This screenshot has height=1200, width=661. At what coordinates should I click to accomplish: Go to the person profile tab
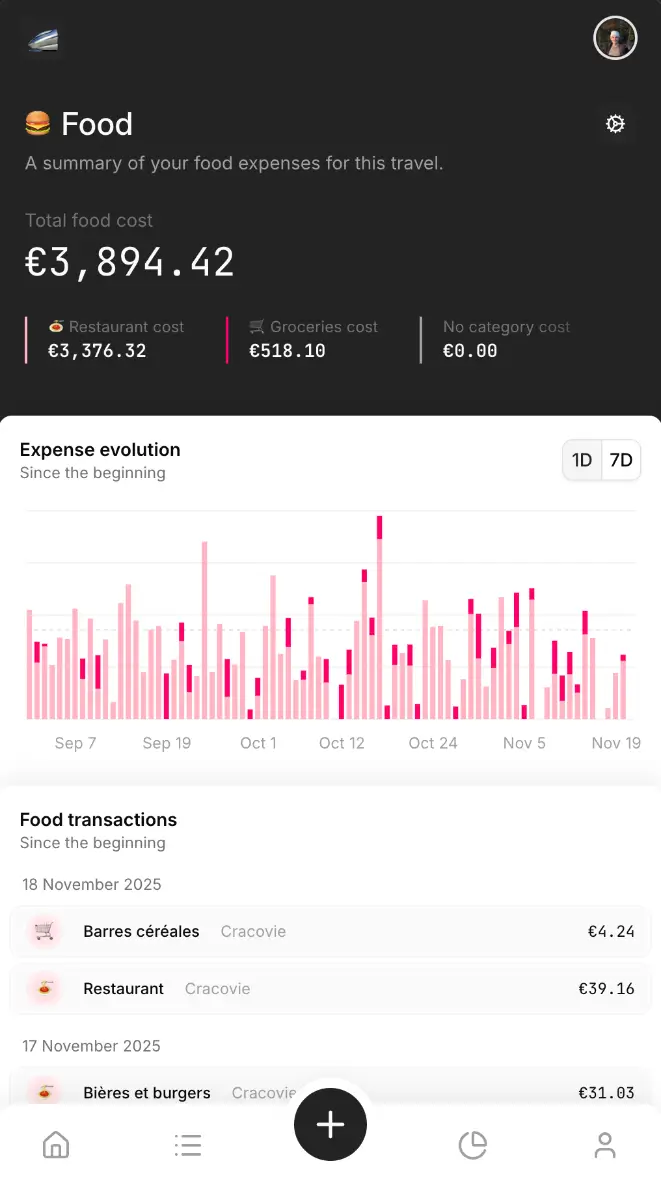[x=604, y=1145]
